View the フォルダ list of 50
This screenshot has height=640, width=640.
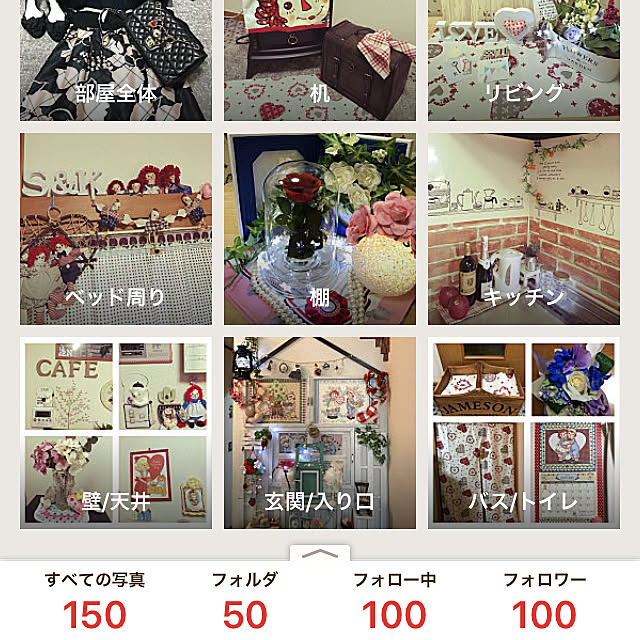[x=245, y=601]
